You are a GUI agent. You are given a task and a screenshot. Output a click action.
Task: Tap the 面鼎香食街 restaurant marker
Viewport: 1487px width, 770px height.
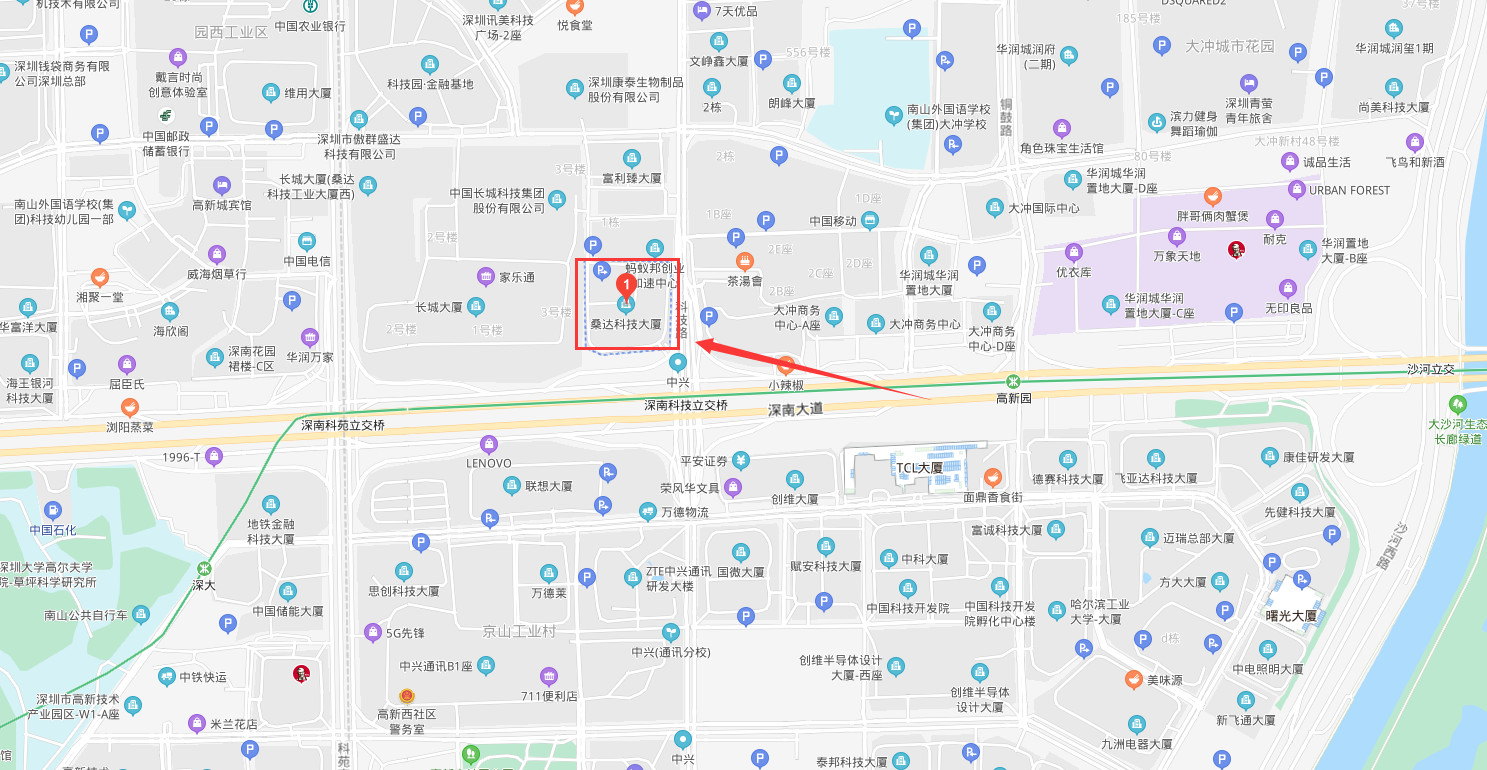[x=993, y=478]
